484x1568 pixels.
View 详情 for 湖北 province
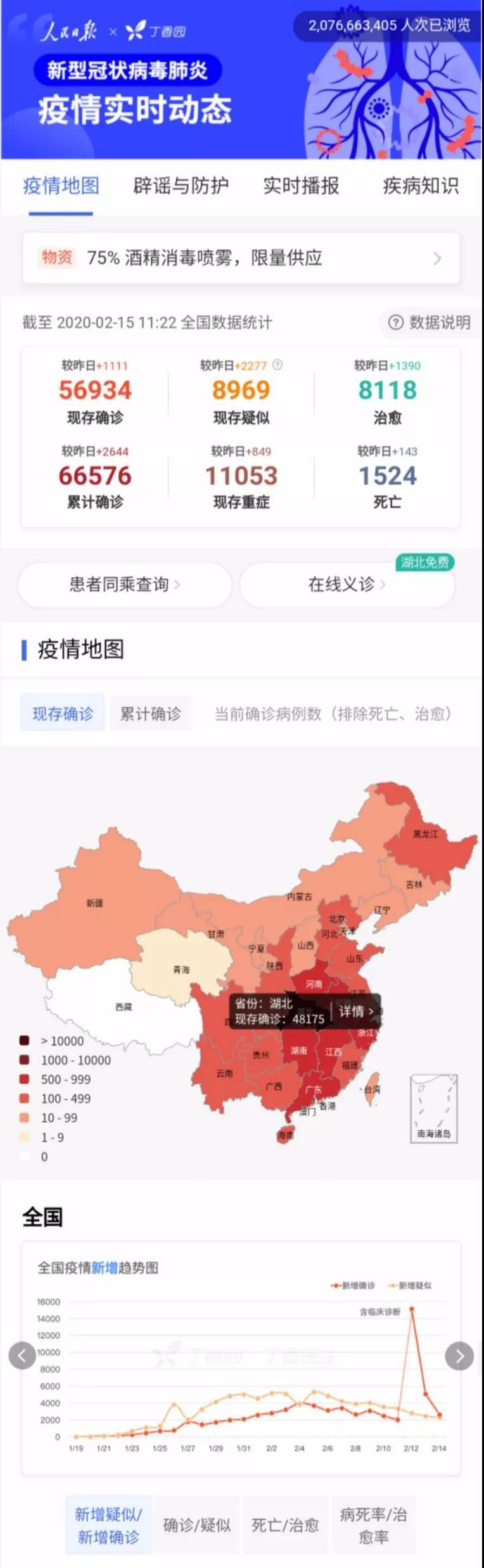[x=356, y=1011]
